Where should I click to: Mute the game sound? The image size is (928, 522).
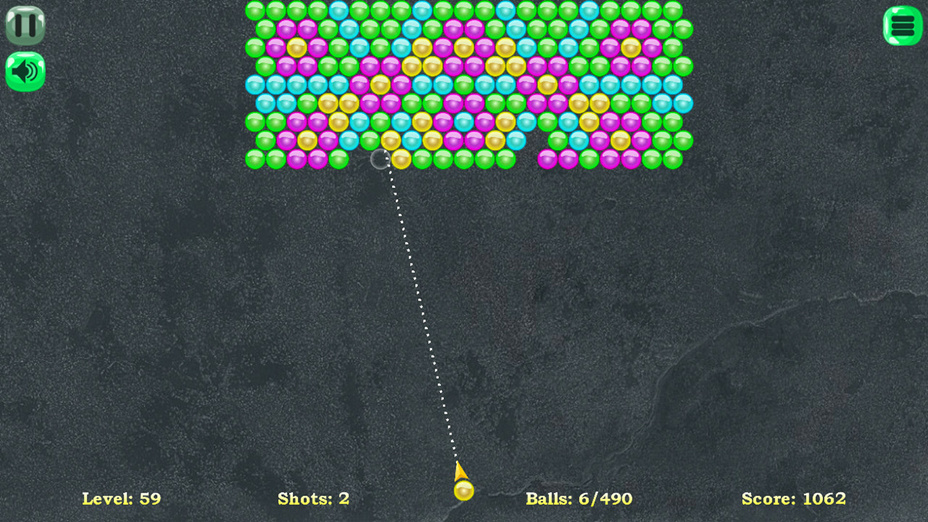coord(25,72)
